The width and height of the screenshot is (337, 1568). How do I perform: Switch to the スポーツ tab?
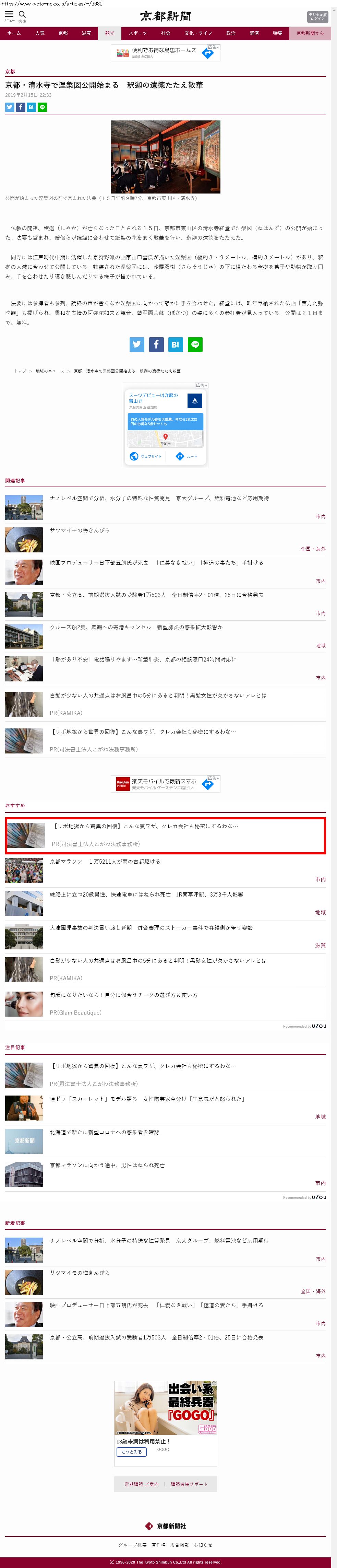[137, 33]
